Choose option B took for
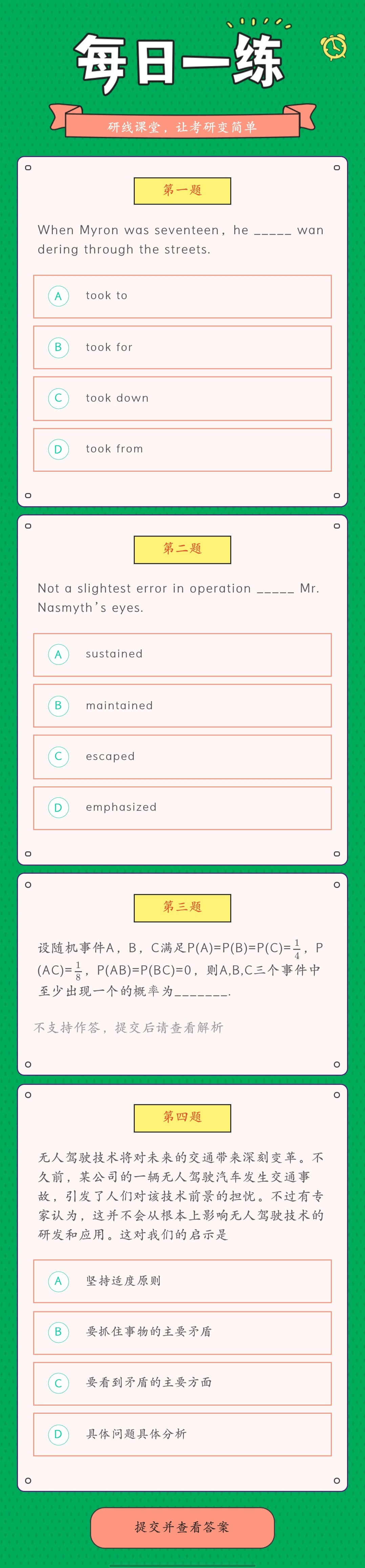 point(182,348)
